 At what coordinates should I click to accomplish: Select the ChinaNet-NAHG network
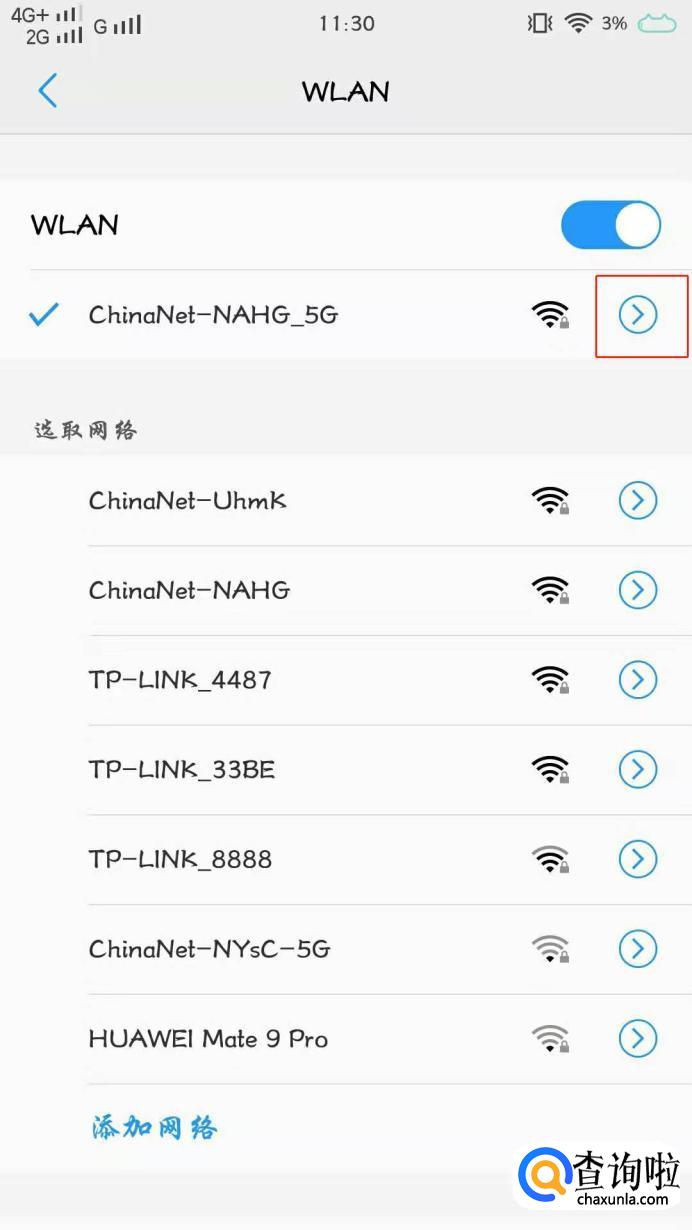(x=189, y=590)
